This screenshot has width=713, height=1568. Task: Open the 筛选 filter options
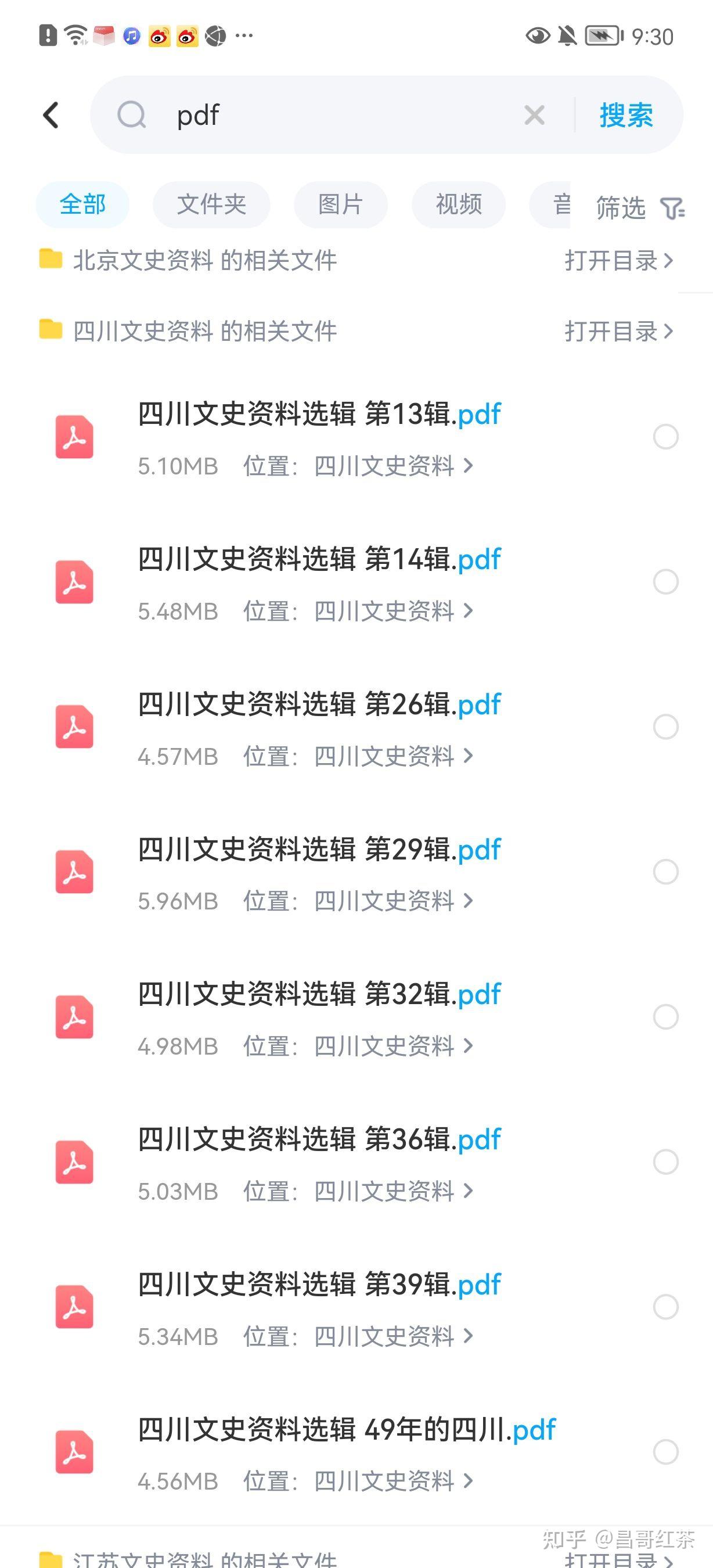point(640,207)
